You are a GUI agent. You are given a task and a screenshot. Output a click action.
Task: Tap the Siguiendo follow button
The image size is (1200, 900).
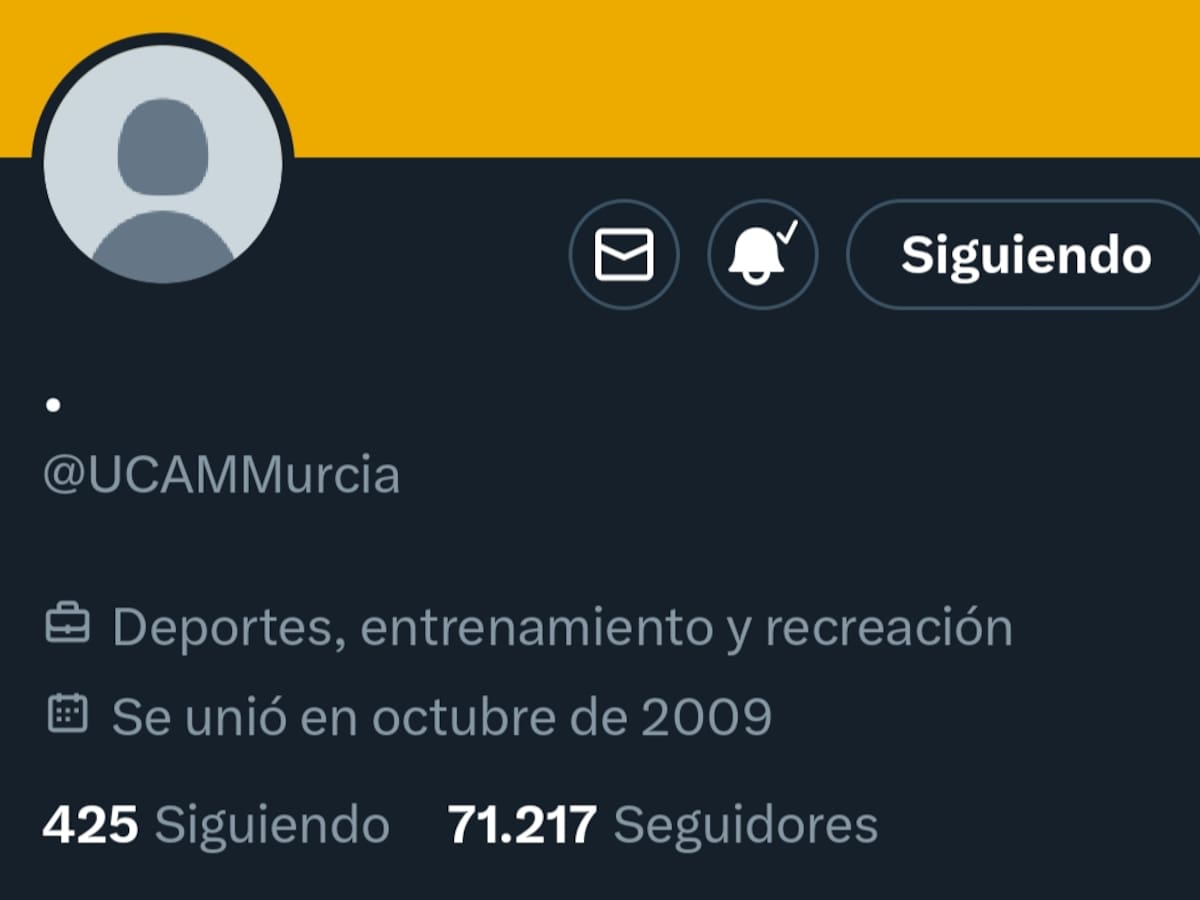[1025, 255]
